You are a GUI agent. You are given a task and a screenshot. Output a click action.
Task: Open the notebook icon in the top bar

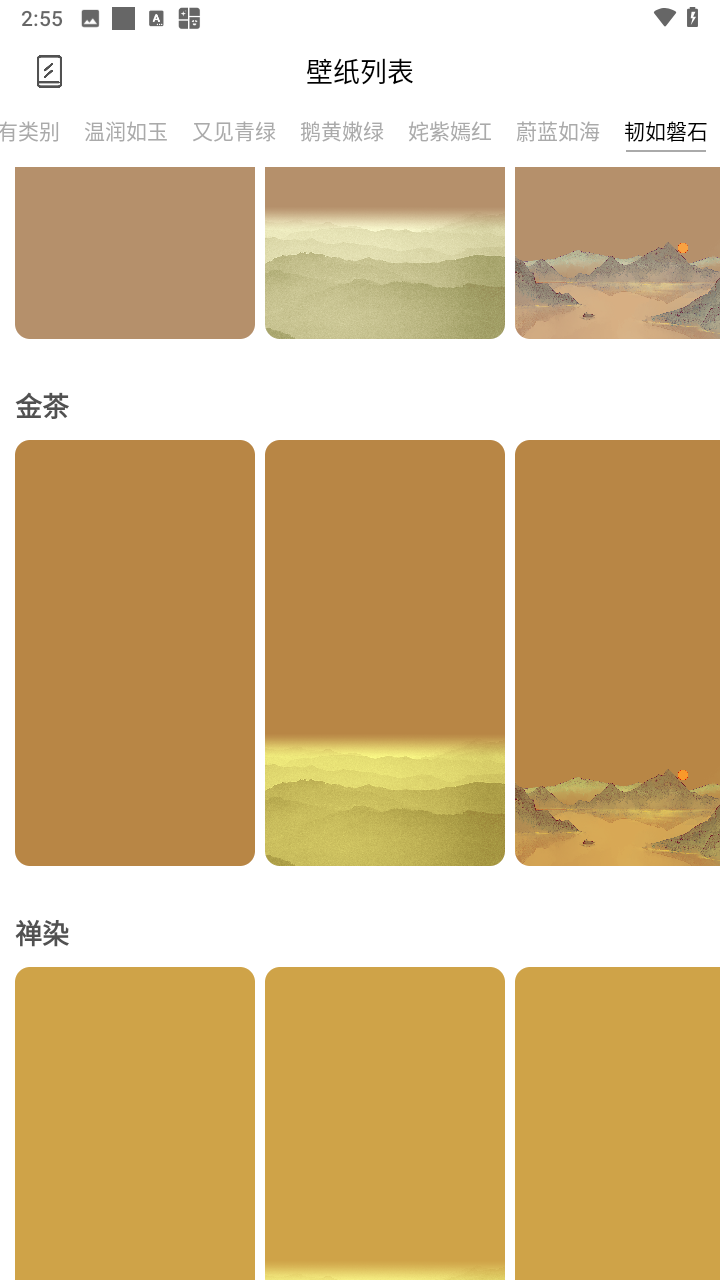click(49, 72)
